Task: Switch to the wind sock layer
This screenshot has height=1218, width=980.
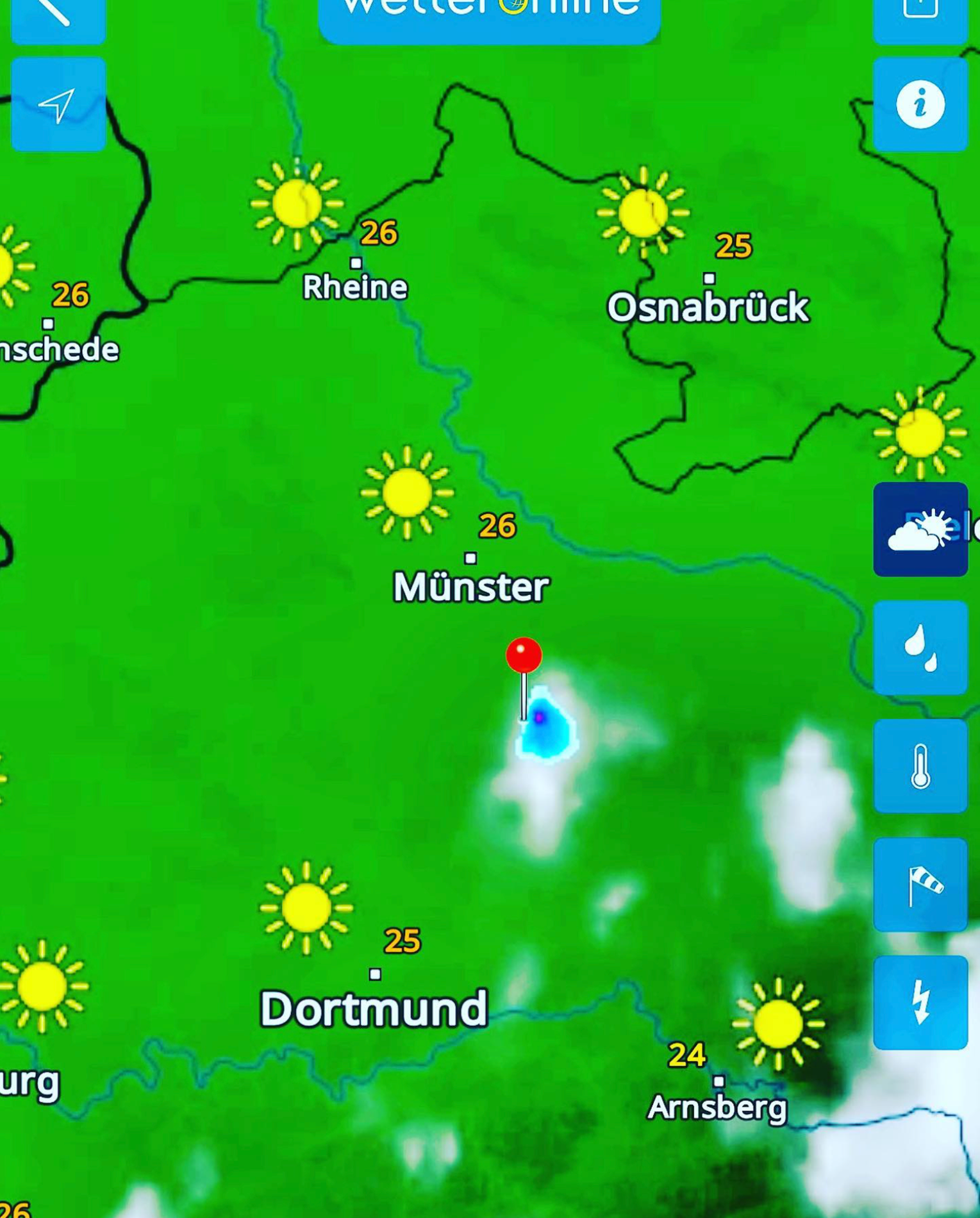Action: (920, 885)
